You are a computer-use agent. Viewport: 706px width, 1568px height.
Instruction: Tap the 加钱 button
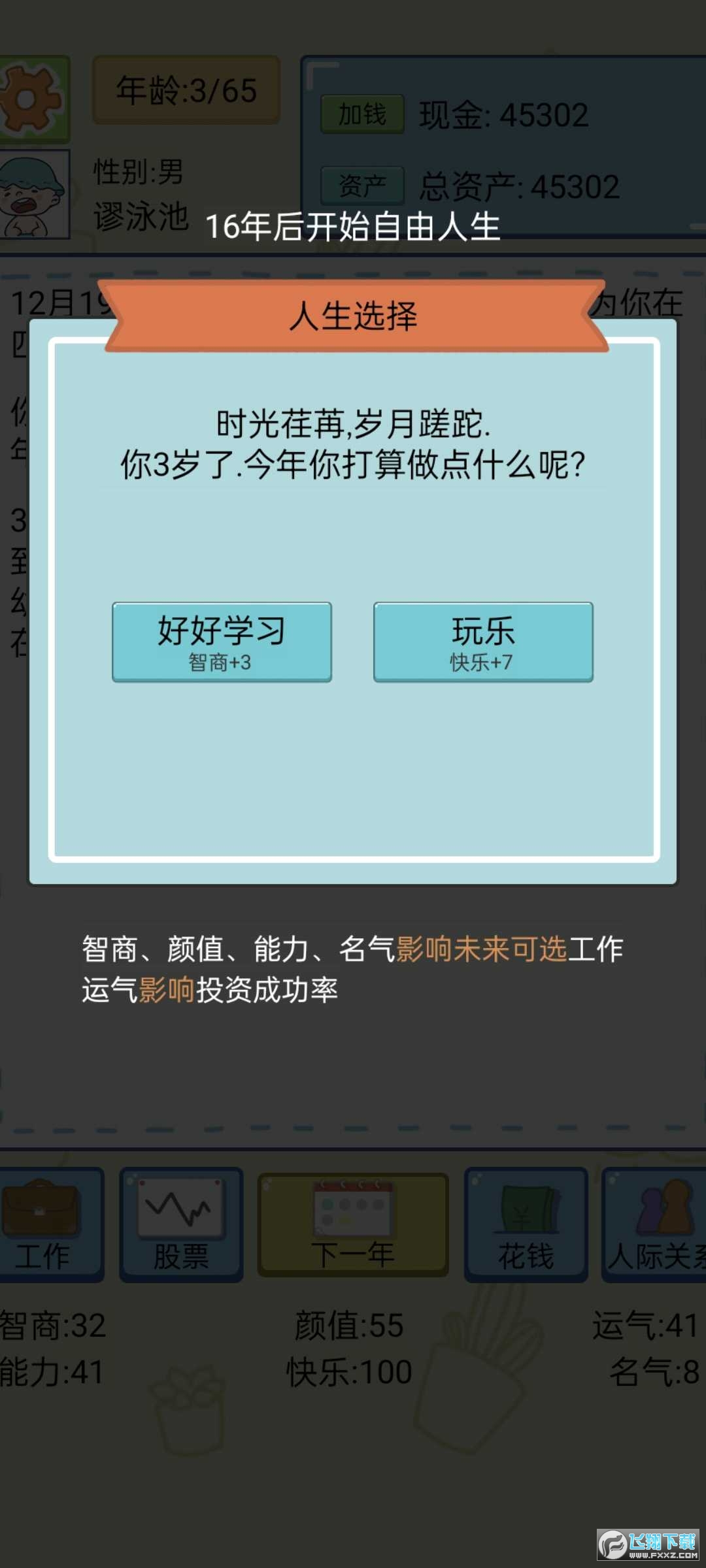[x=362, y=114]
